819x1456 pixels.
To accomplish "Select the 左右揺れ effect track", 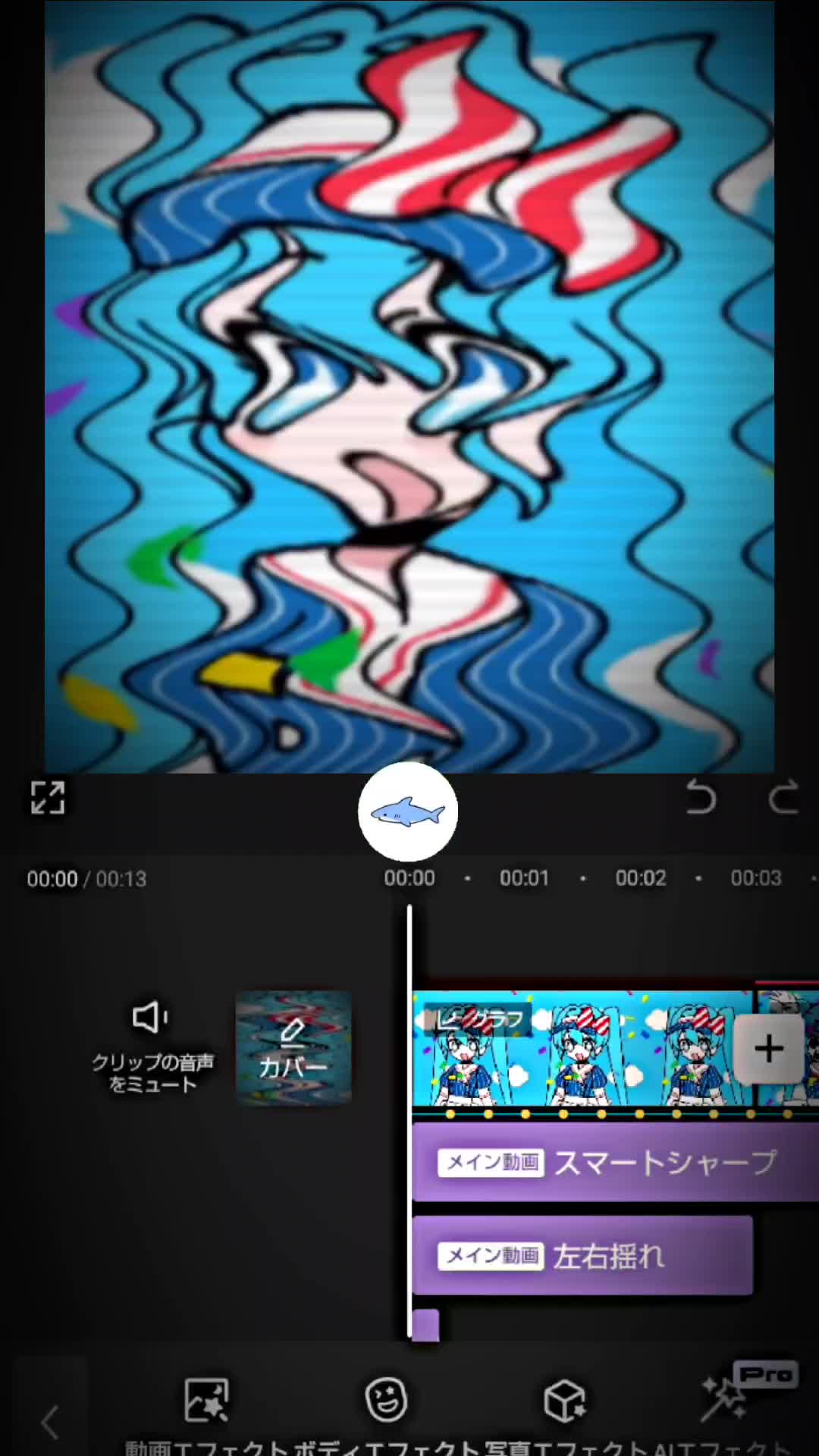I will (582, 1257).
